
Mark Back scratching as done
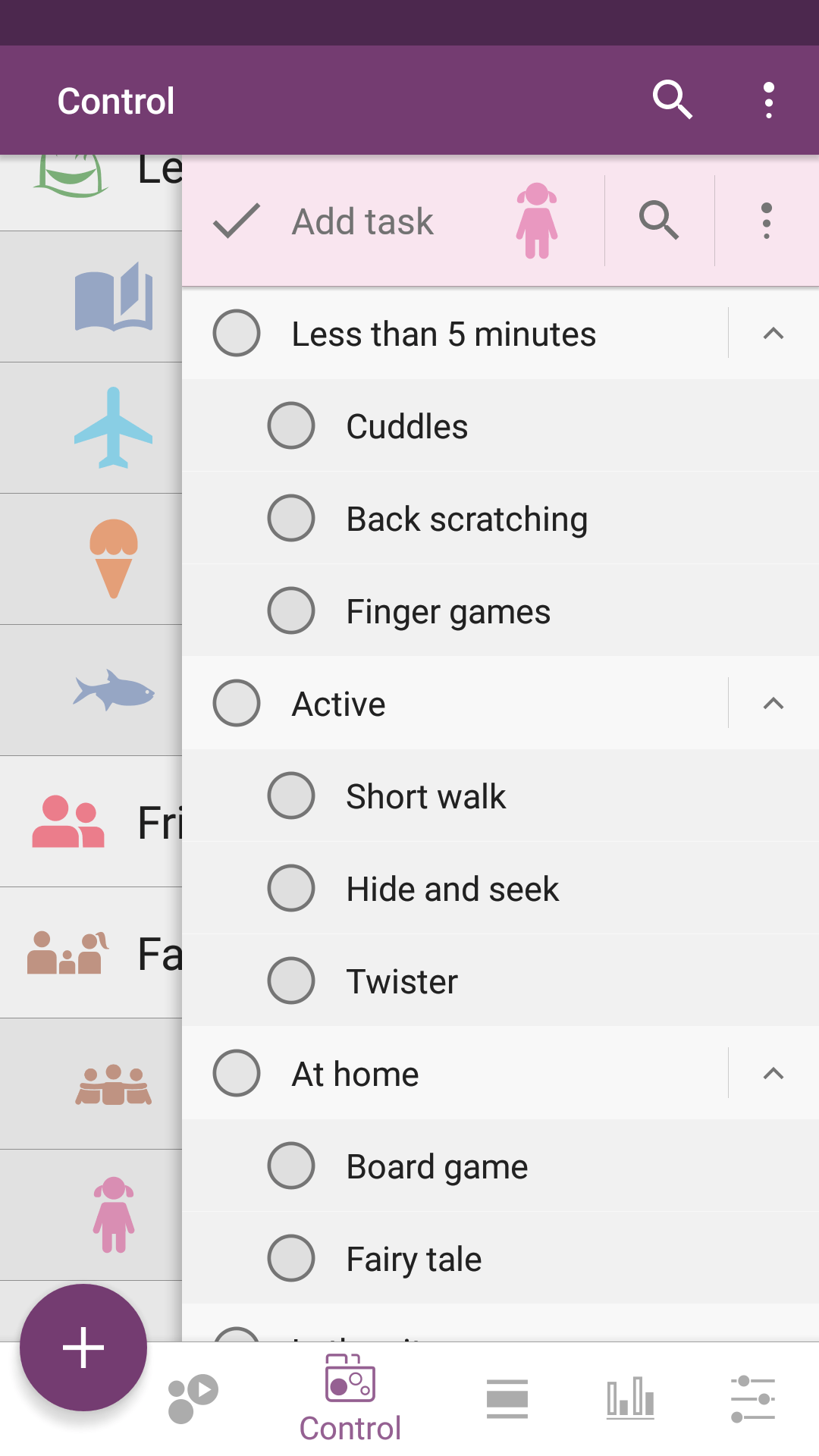[291, 519]
